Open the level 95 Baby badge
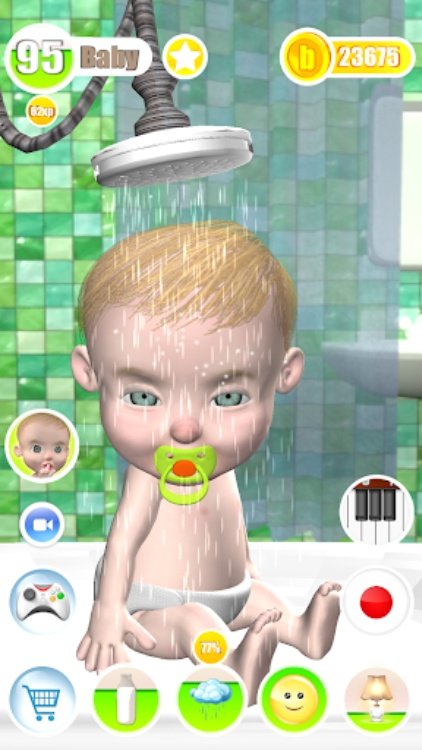Viewport: 422px width, 750px height. 78,58
